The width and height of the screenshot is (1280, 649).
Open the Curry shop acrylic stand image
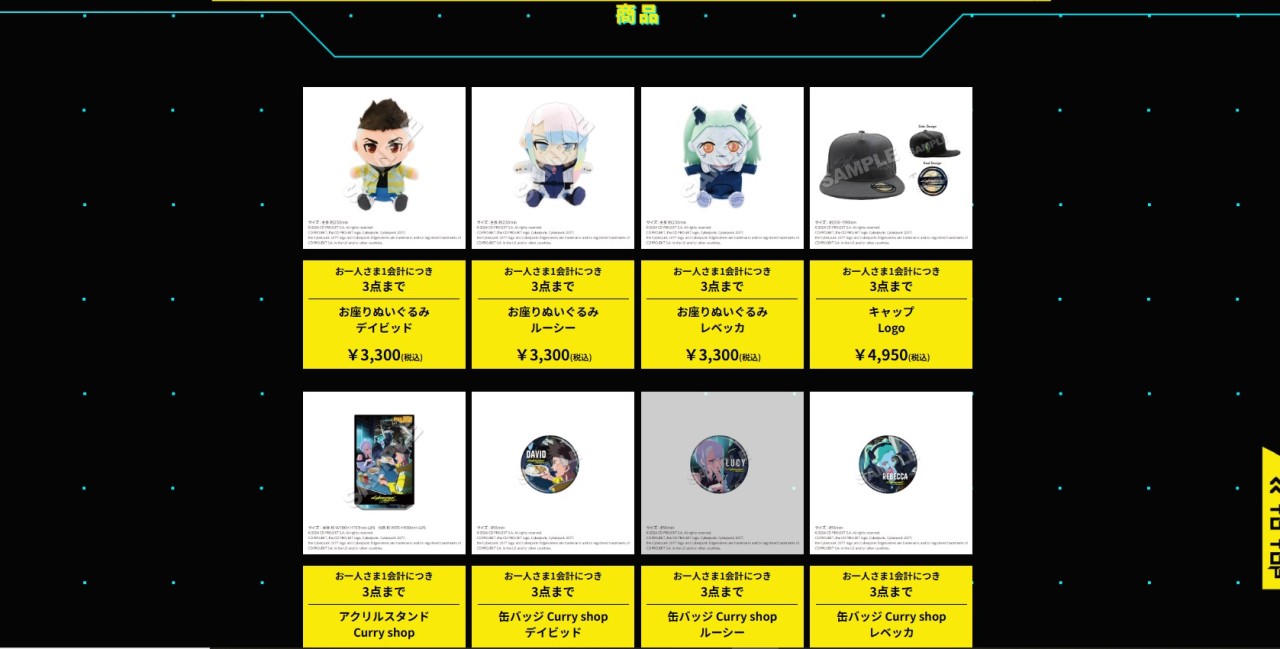point(384,472)
